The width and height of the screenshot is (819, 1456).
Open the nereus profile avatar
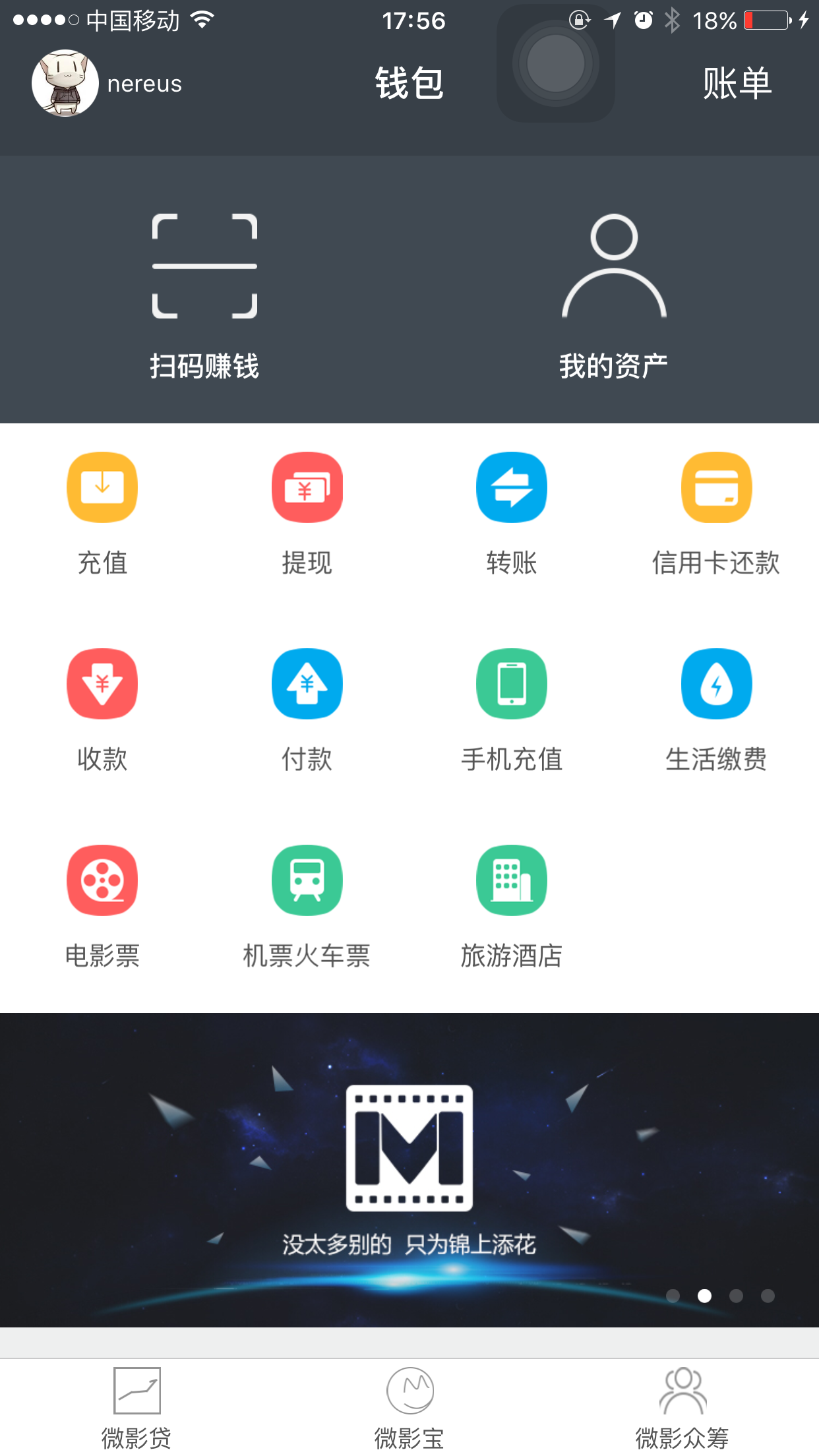tap(65, 83)
